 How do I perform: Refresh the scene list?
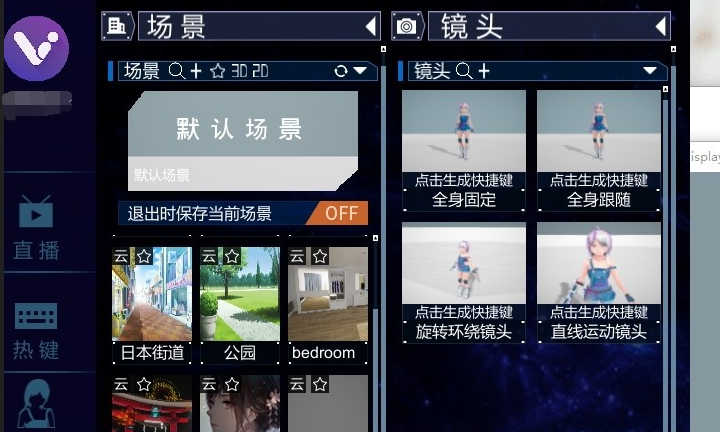pyautogui.click(x=341, y=71)
